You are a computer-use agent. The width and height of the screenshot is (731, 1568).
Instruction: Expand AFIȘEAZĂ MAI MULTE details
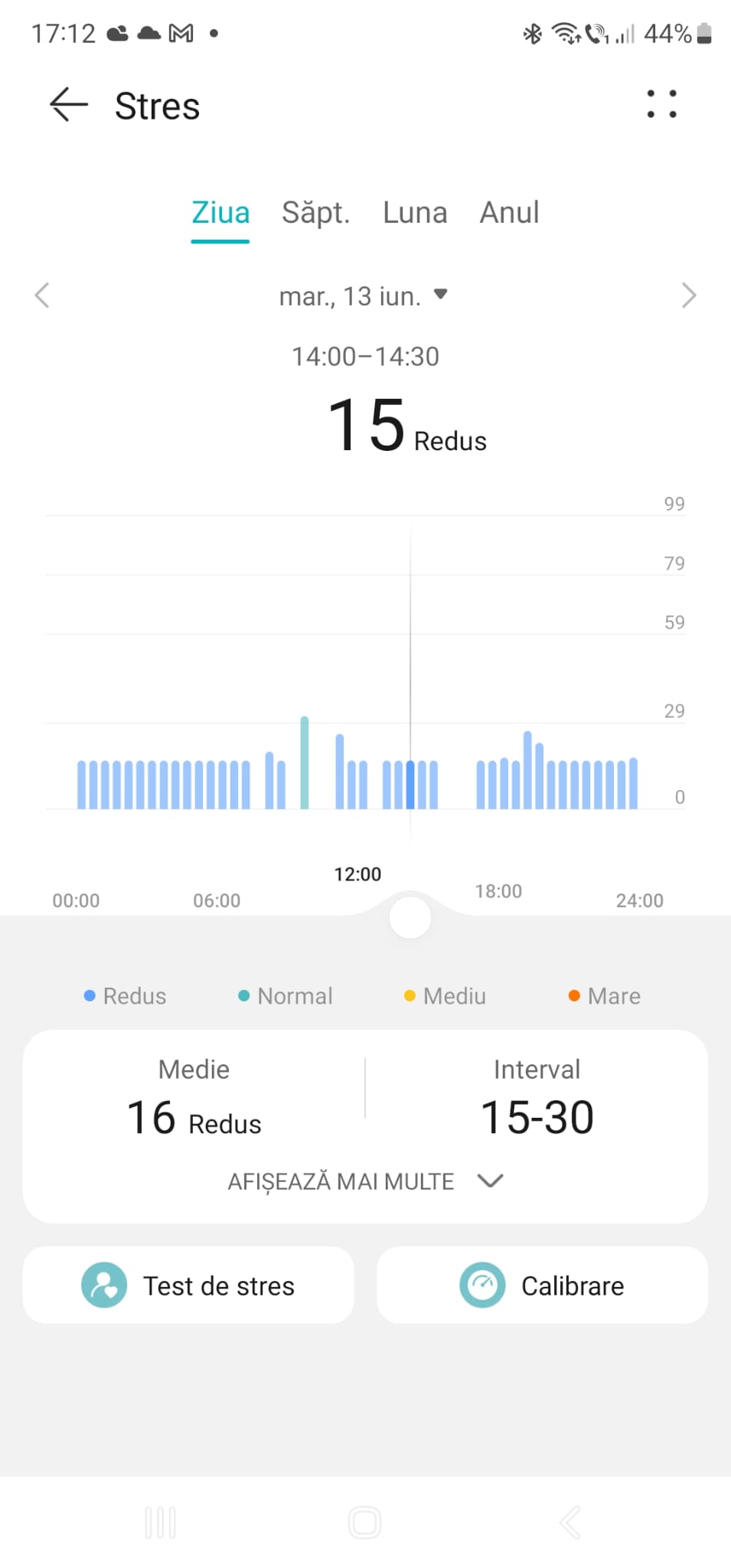(365, 1181)
